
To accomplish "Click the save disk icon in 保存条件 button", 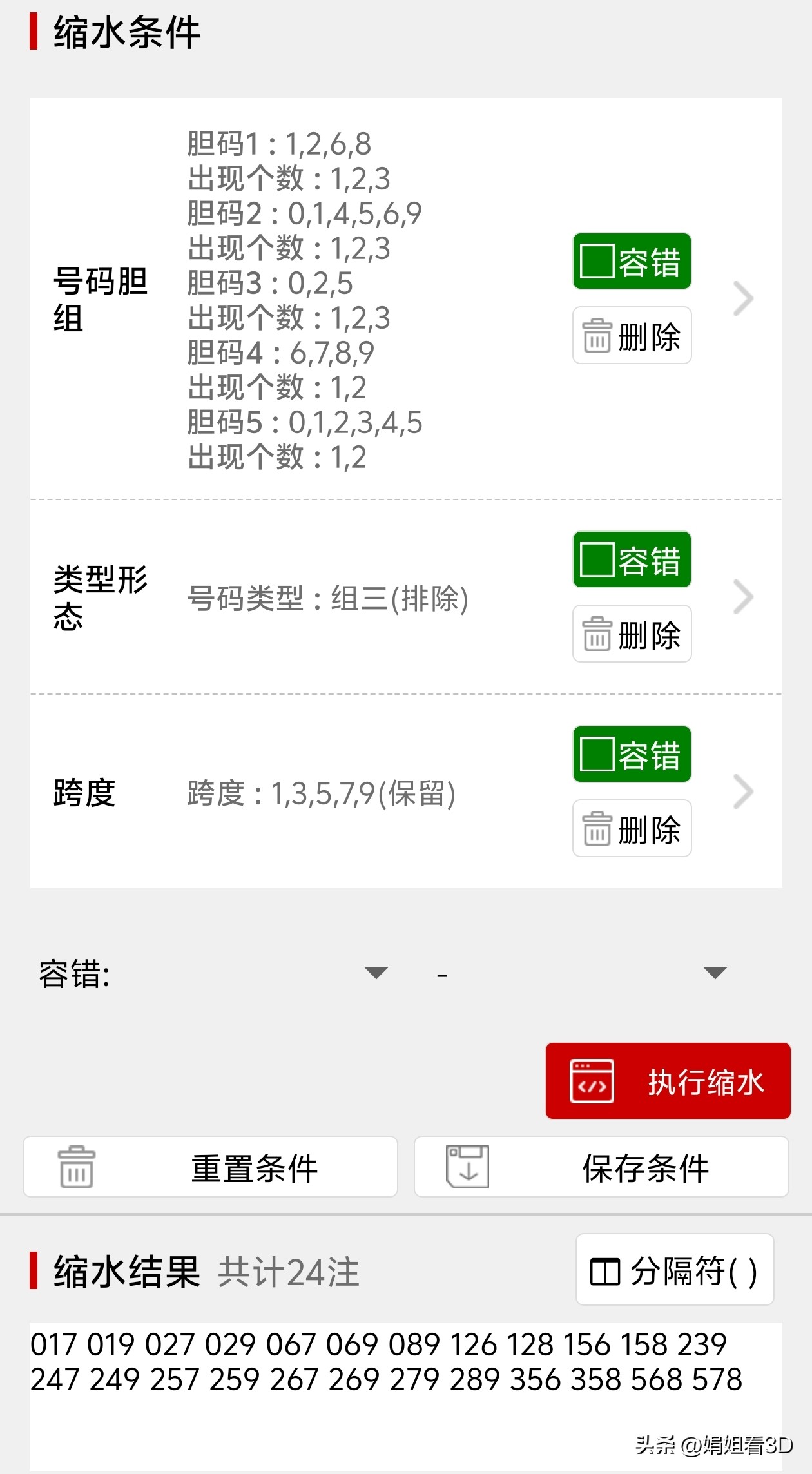I will tap(469, 1167).
